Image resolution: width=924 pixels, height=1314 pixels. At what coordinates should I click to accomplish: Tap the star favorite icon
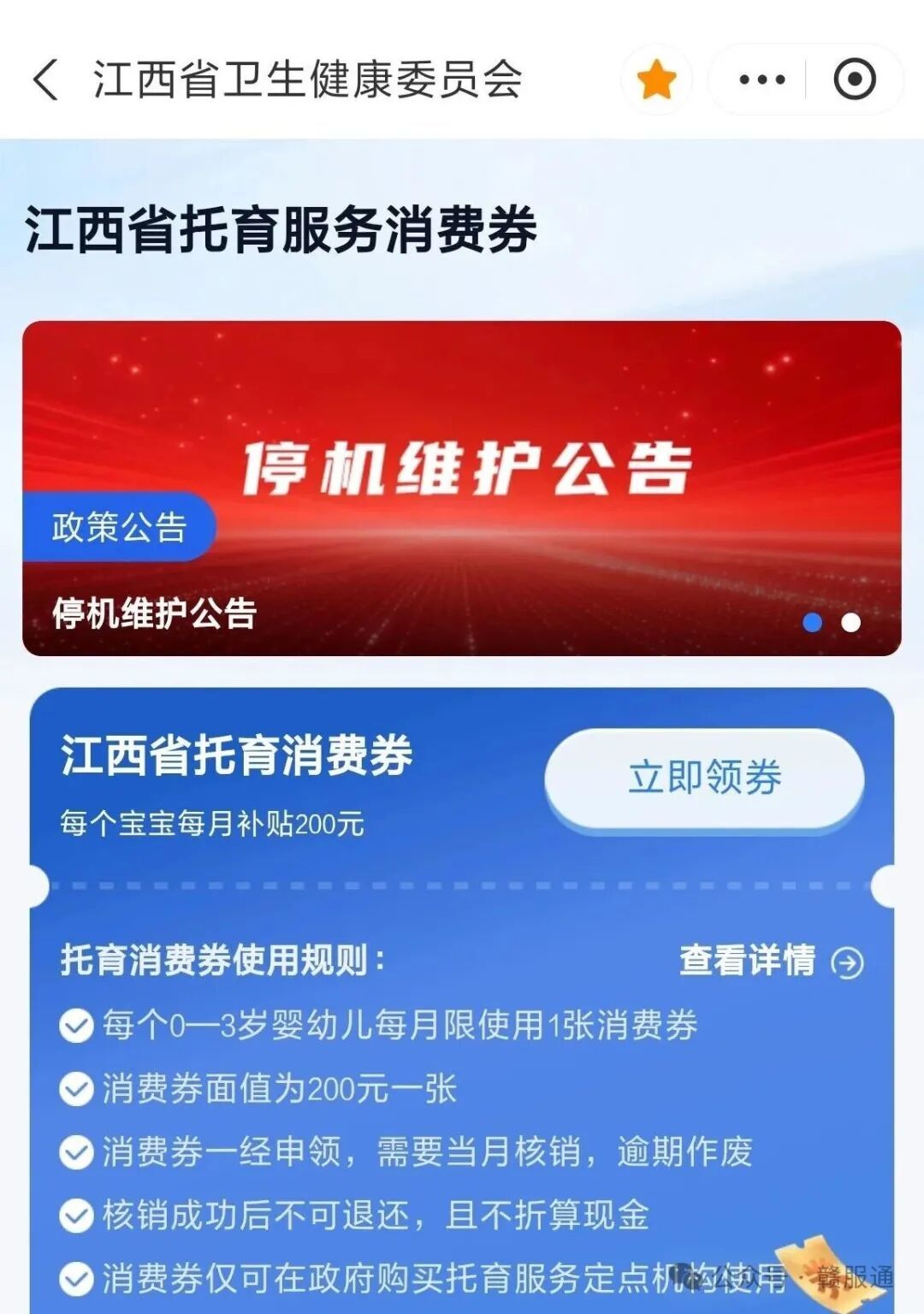pos(656,80)
